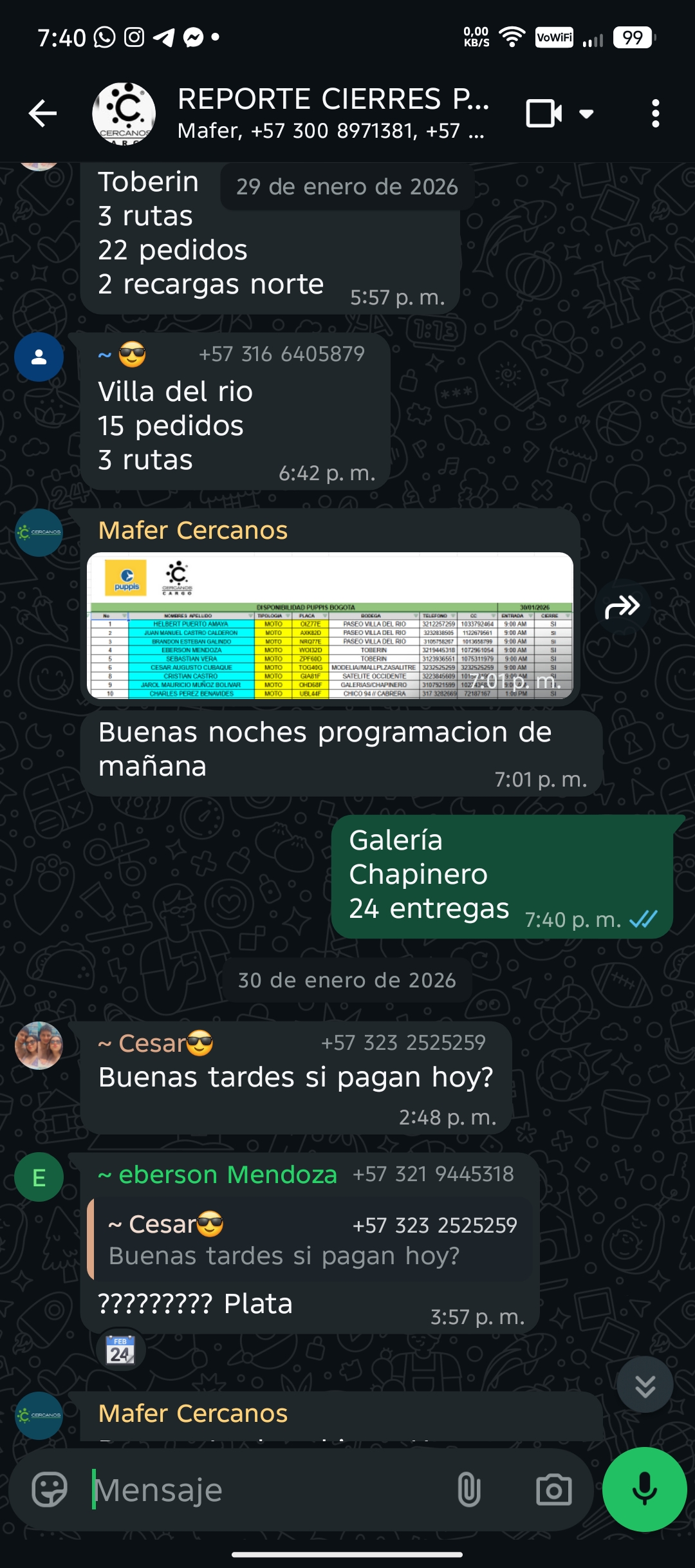
Task: Open Cesar's profile photo
Action: point(39,1045)
